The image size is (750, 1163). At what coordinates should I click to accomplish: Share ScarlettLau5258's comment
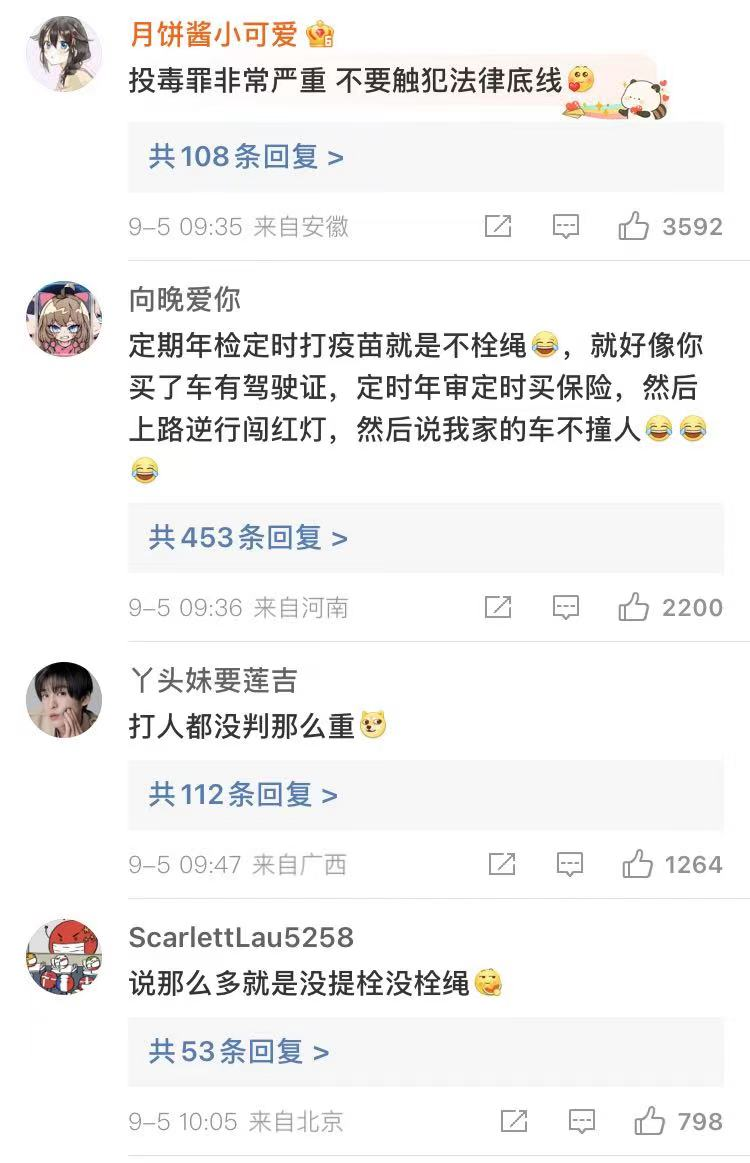tap(514, 1121)
